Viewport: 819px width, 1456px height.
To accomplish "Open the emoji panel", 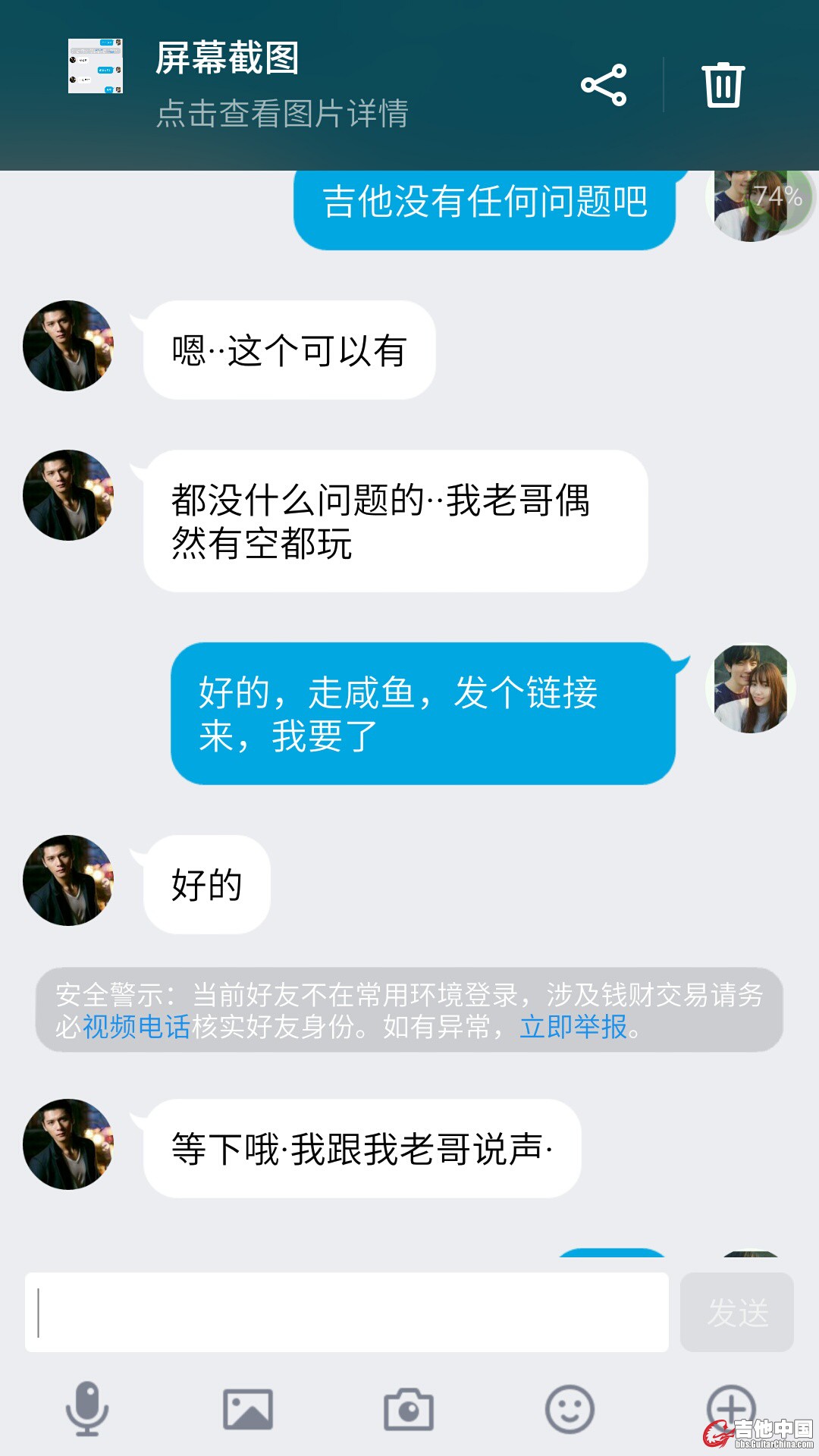I will pos(570,1409).
